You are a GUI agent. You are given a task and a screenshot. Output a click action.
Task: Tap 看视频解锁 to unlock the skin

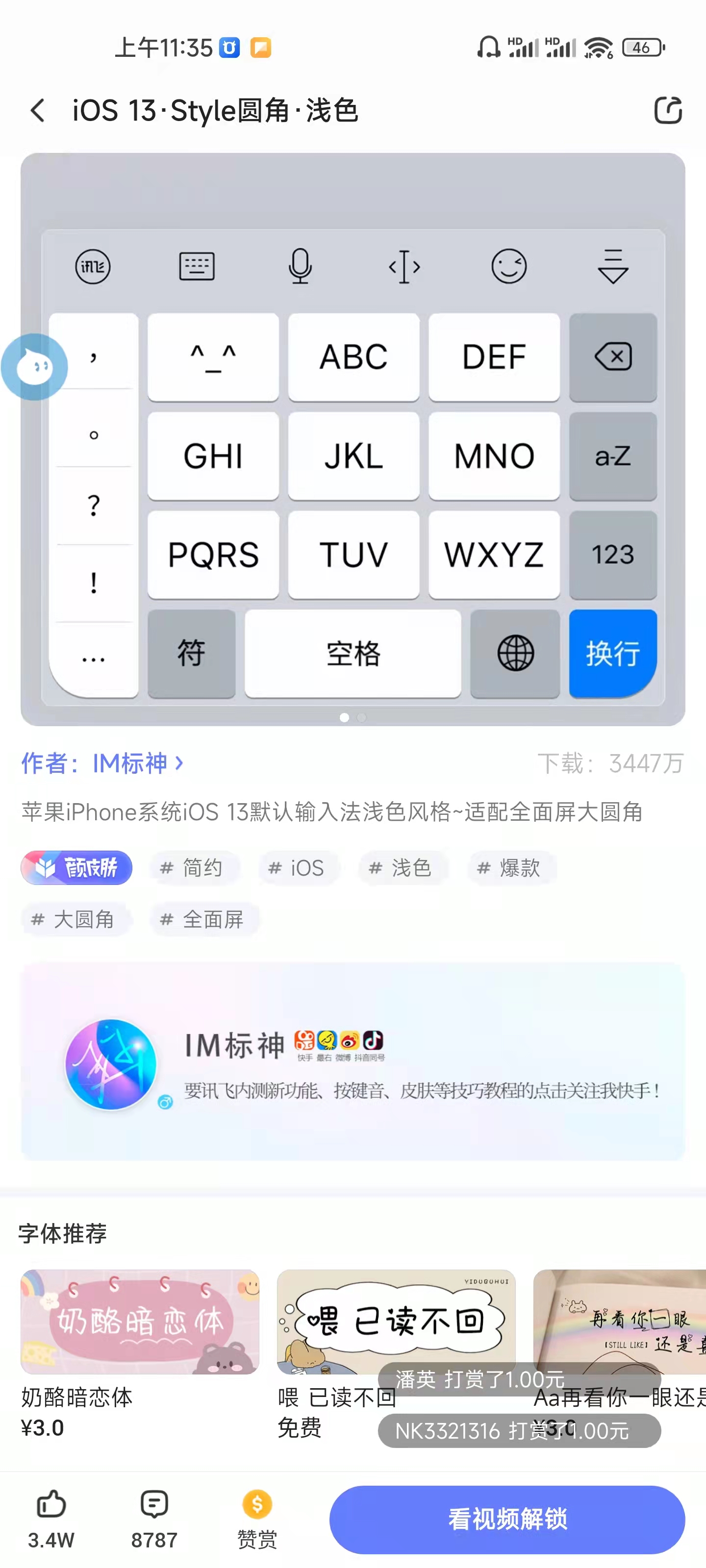click(x=507, y=1519)
